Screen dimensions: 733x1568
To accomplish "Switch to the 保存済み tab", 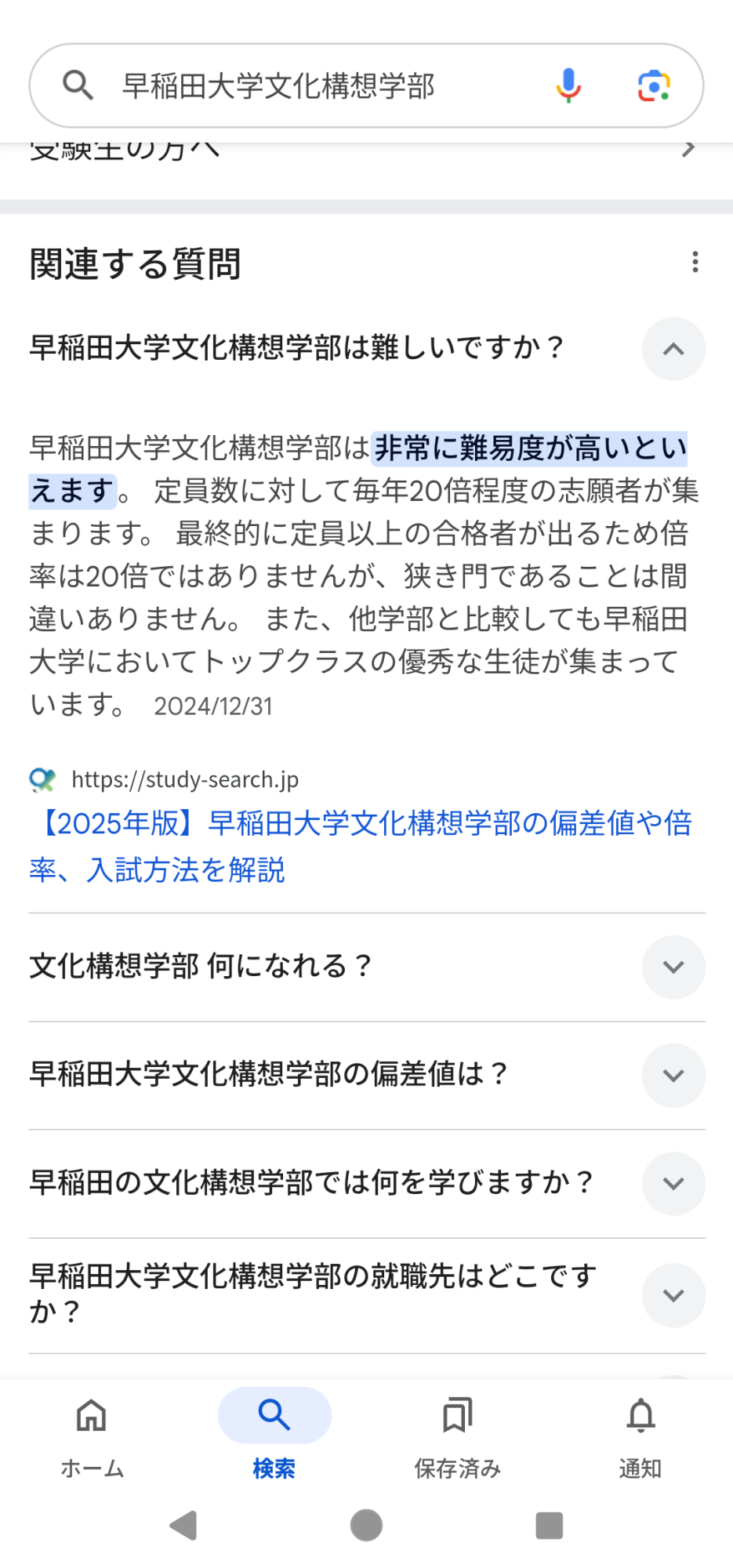I will pyautogui.click(x=458, y=1434).
